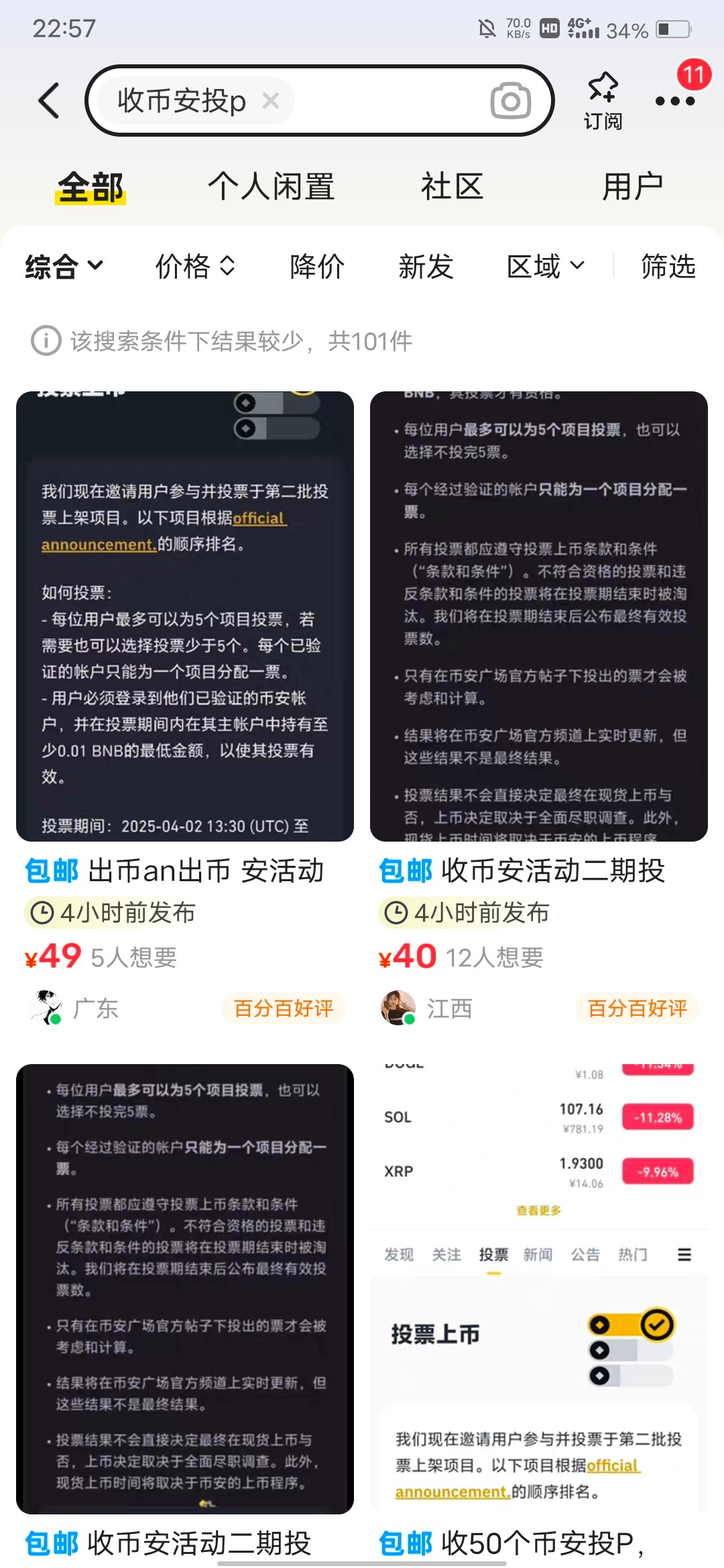
Task: Switch to the 用户 tab
Action: click(632, 186)
